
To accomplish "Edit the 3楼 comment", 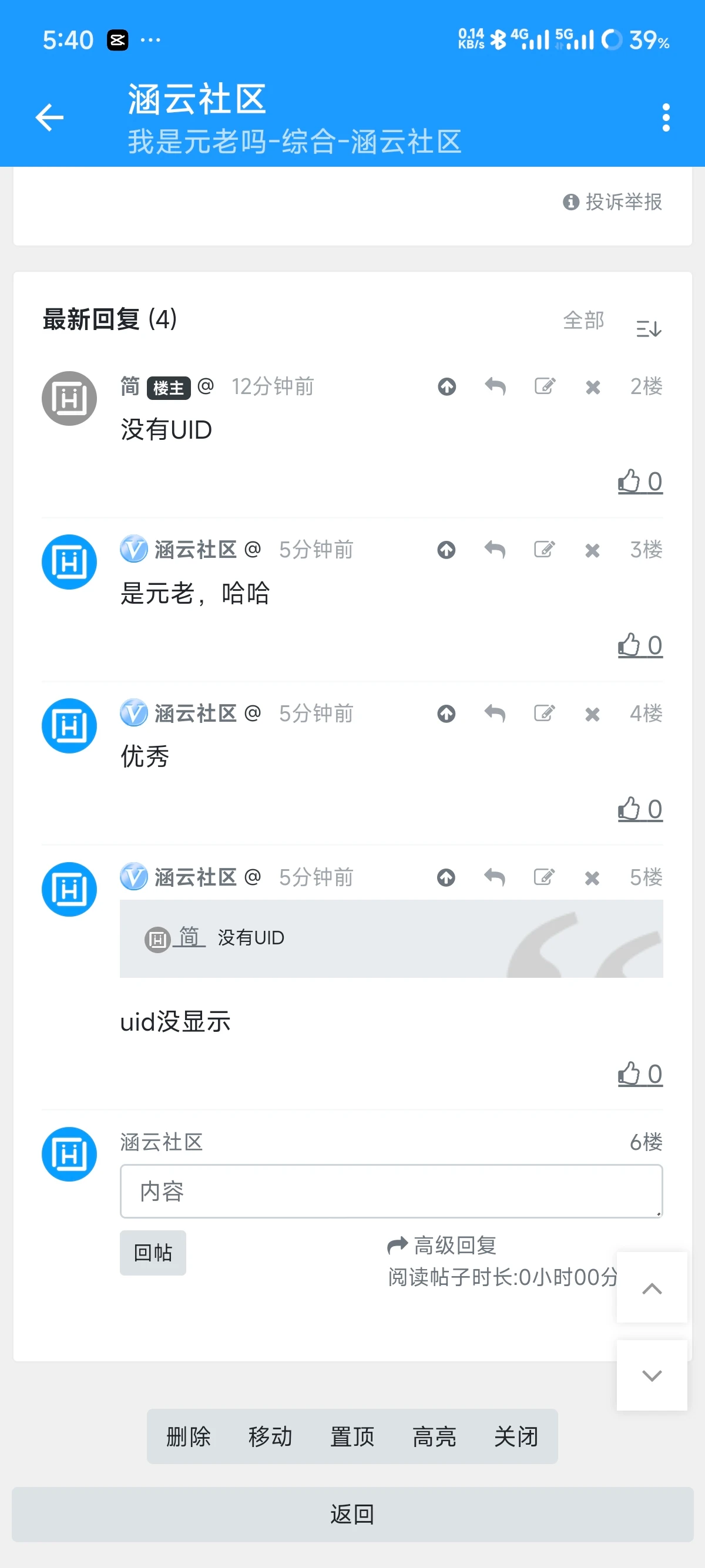I will click(543, 550).
